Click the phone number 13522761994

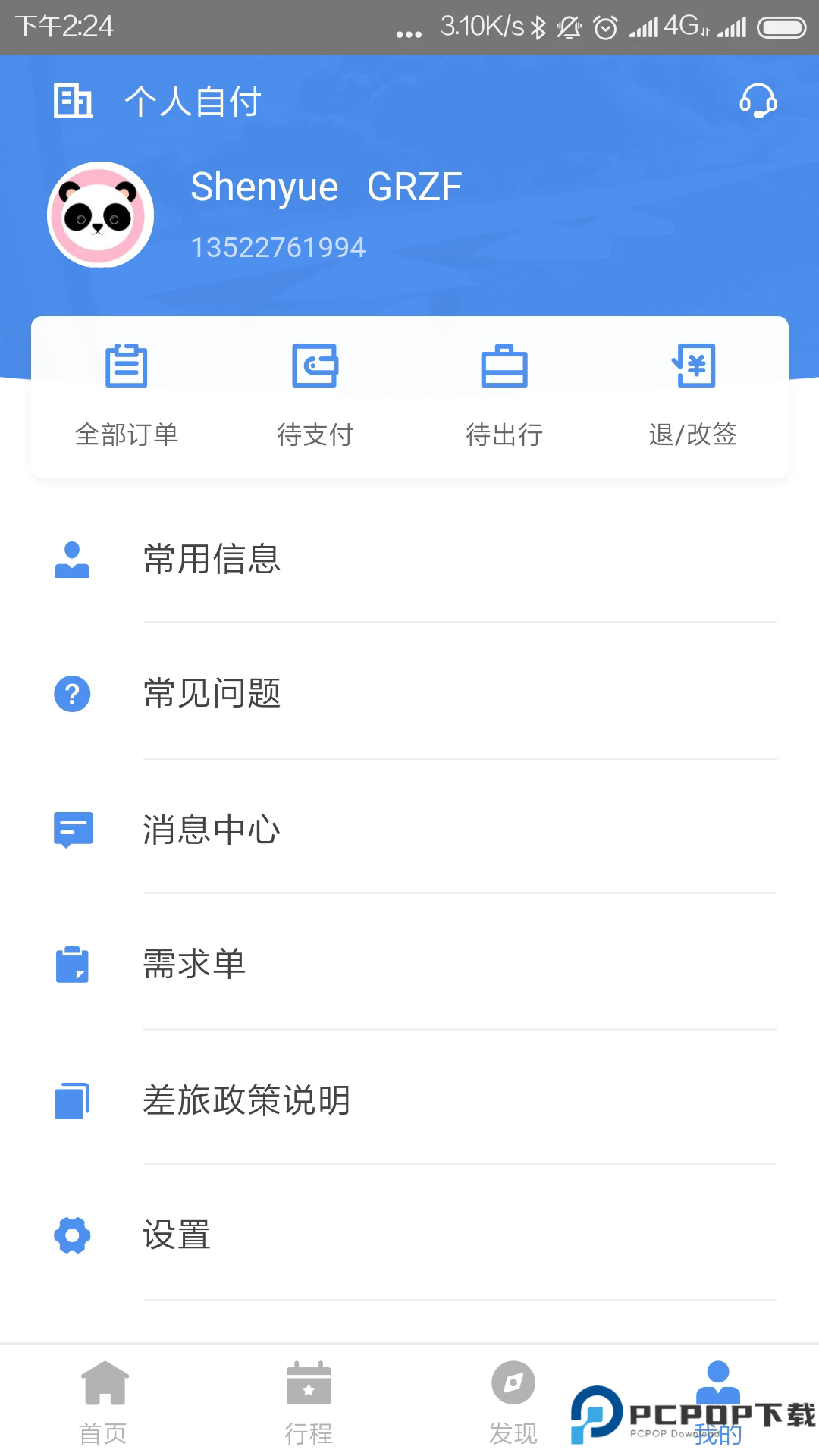[x=278, y=246]
